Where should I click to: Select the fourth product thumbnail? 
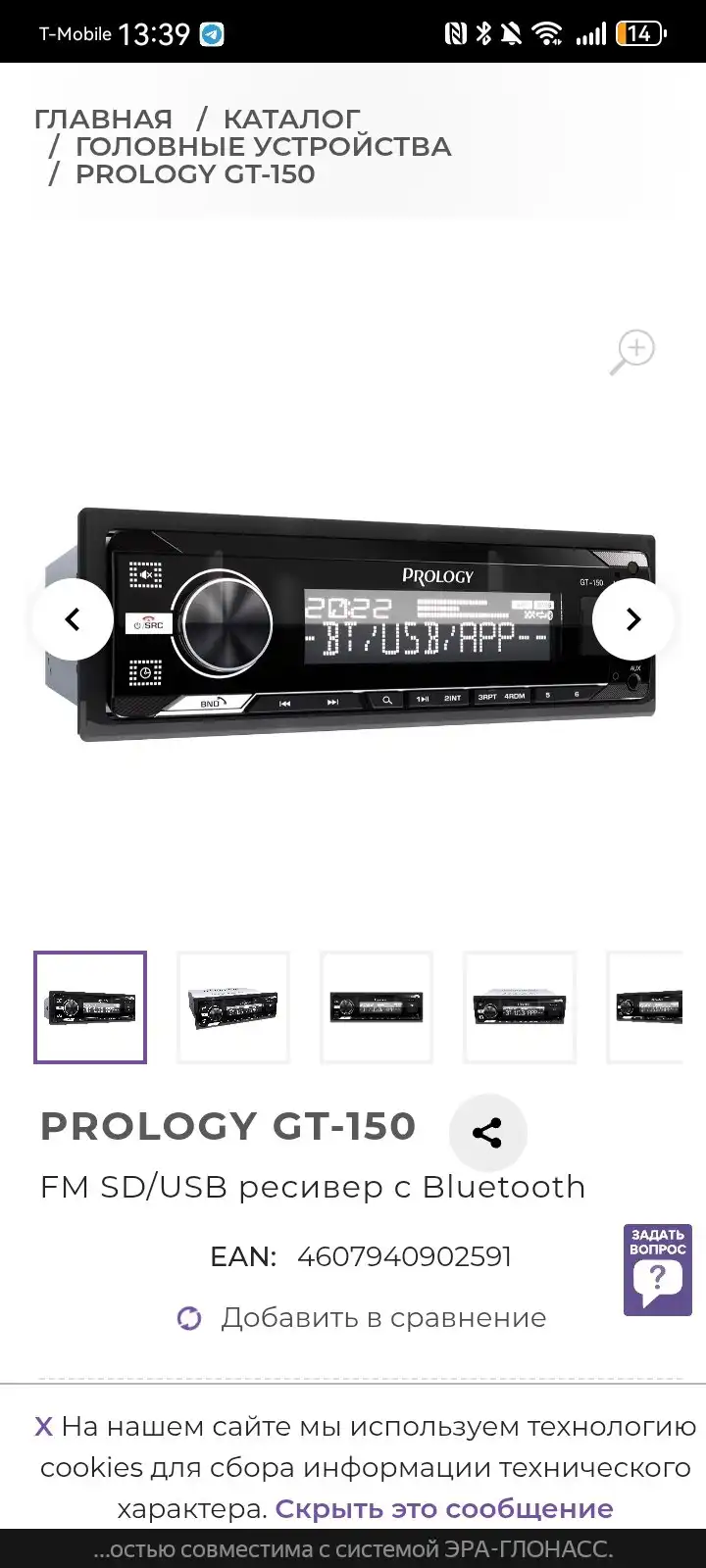pos(520,1007)
